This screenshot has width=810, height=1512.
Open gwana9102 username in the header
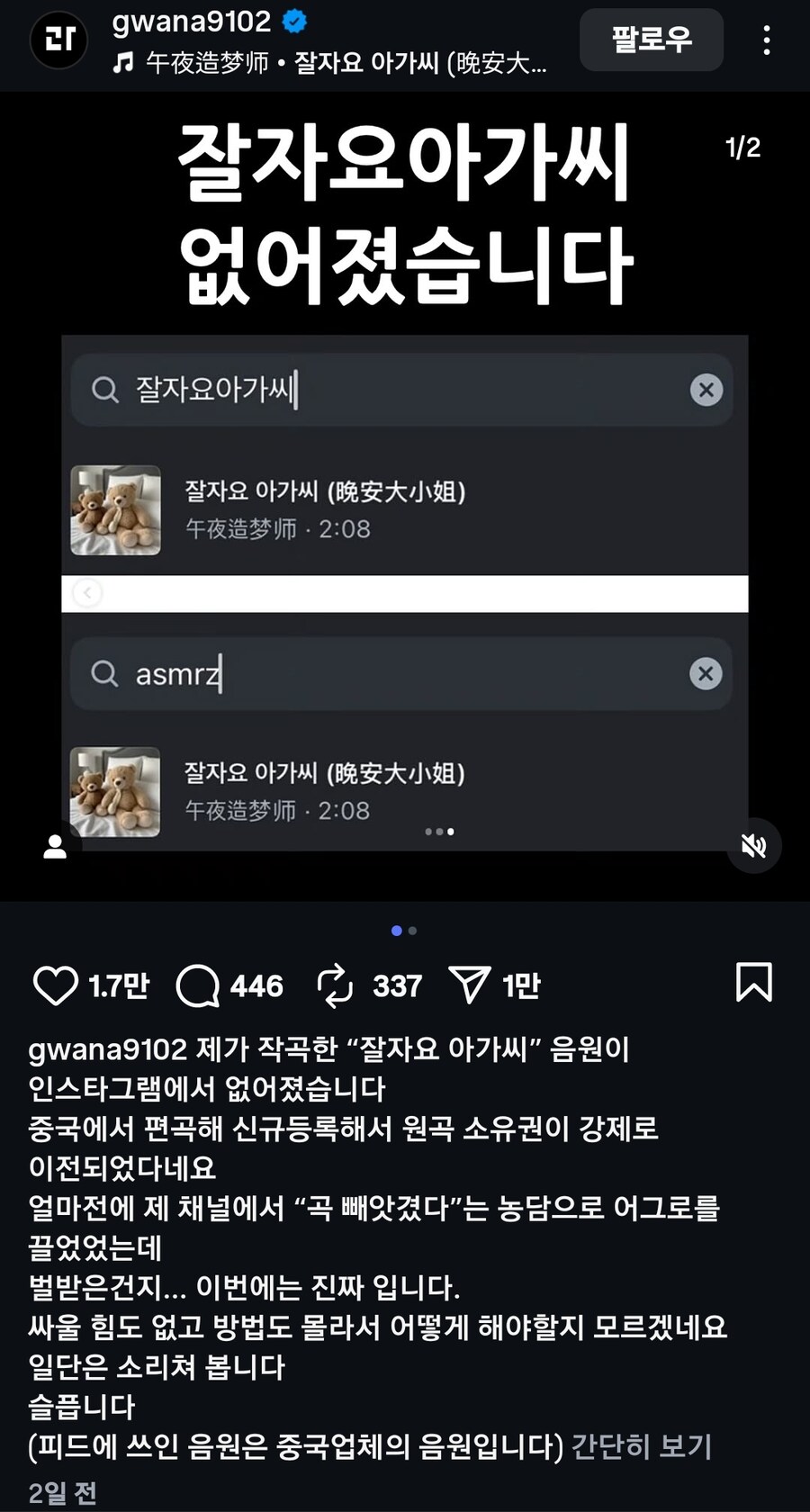(191, 22)
